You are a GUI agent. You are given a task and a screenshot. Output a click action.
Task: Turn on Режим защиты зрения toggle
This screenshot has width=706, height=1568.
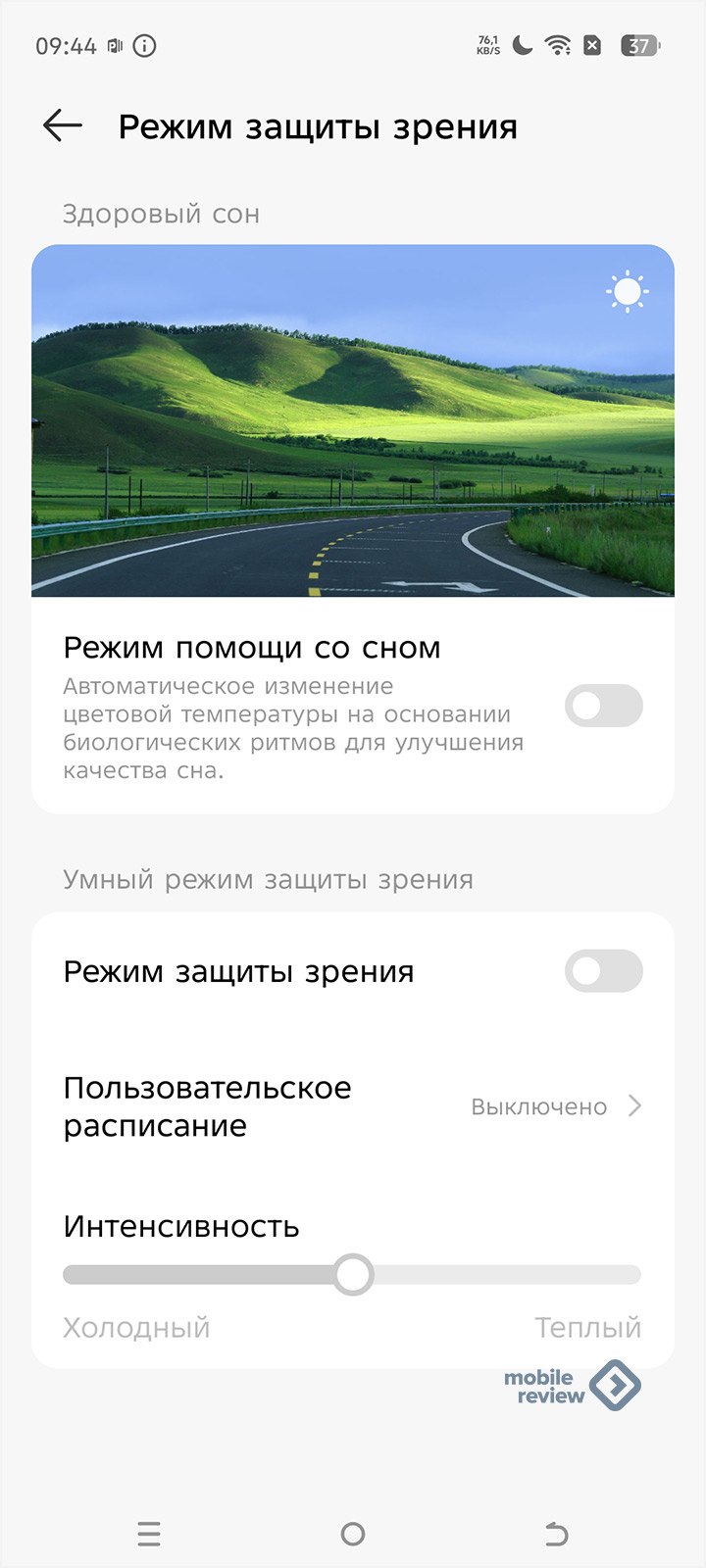[x=603, y=971]
